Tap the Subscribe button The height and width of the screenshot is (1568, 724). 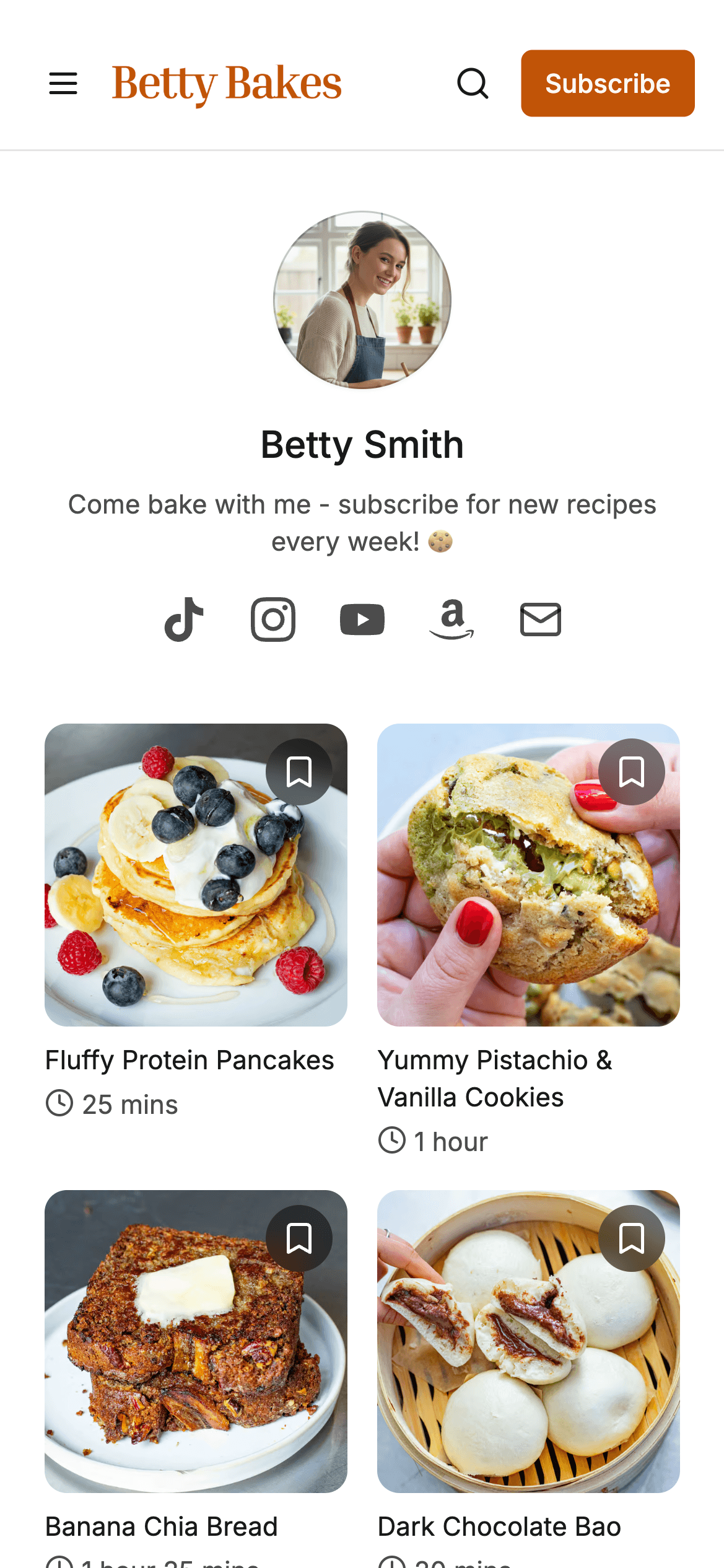pyautogui.click(x=607, y=84)
